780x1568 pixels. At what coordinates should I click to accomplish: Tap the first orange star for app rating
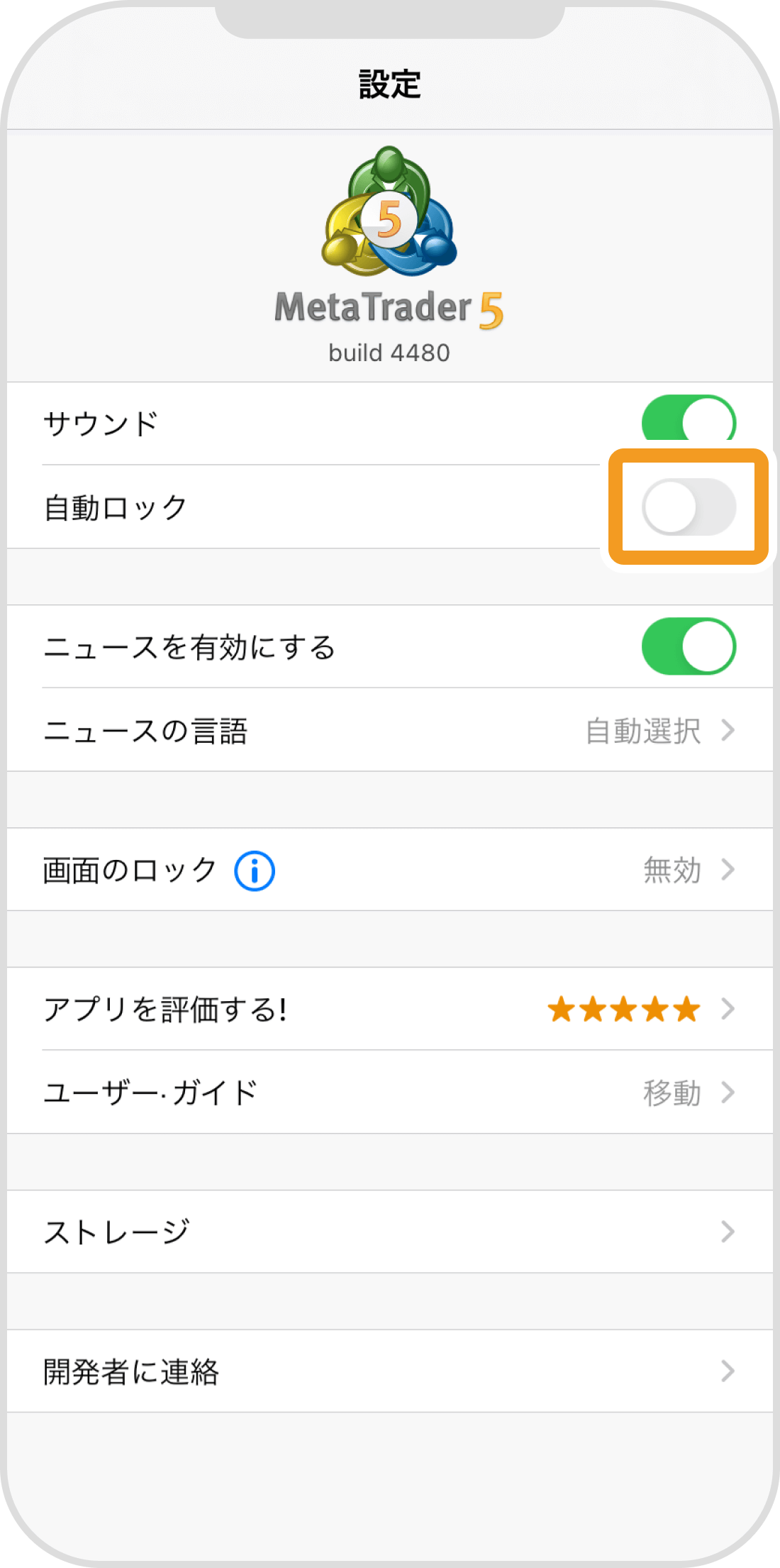560,1009
